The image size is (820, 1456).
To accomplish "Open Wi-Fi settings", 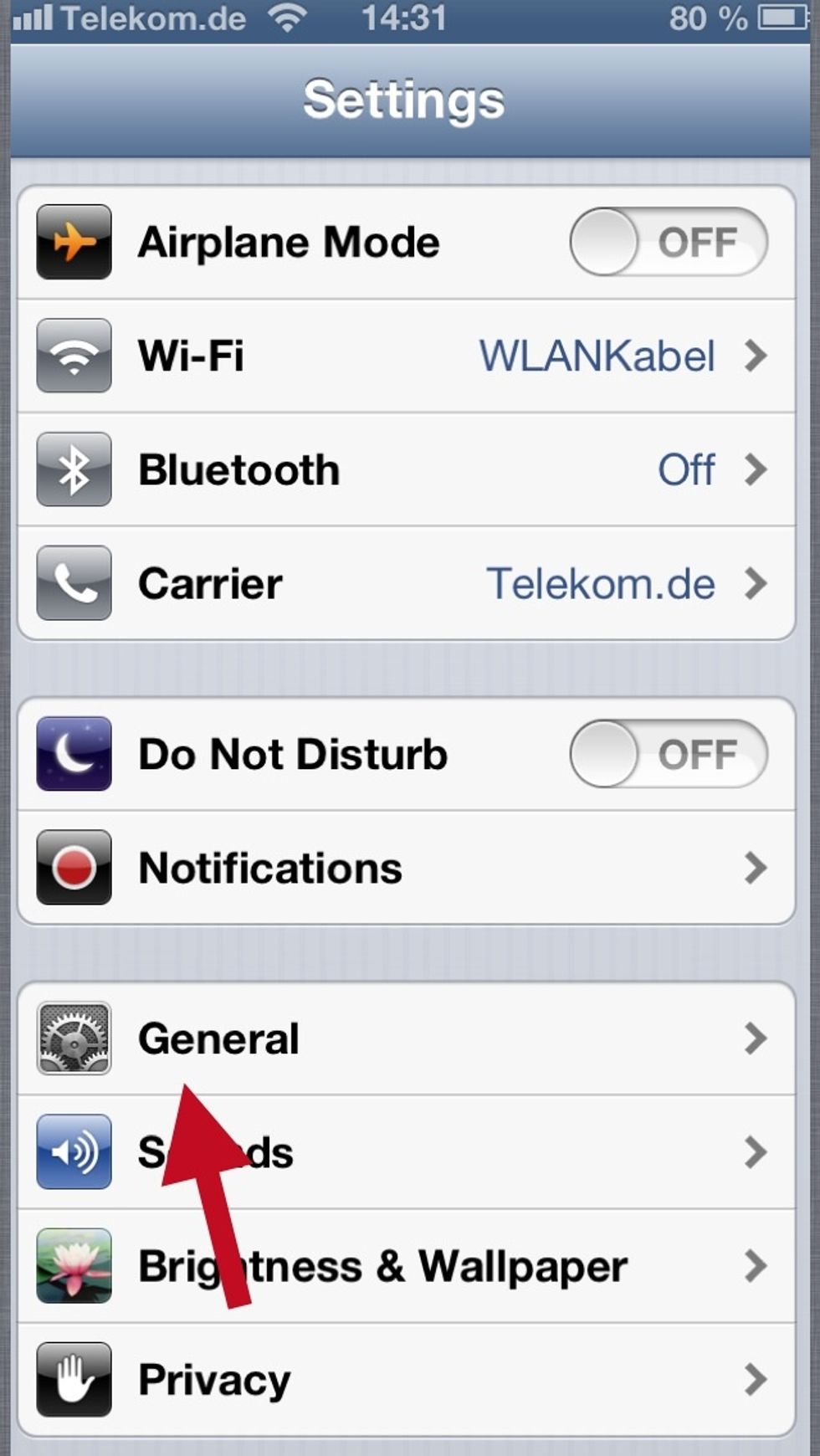I will coord(406,356).
